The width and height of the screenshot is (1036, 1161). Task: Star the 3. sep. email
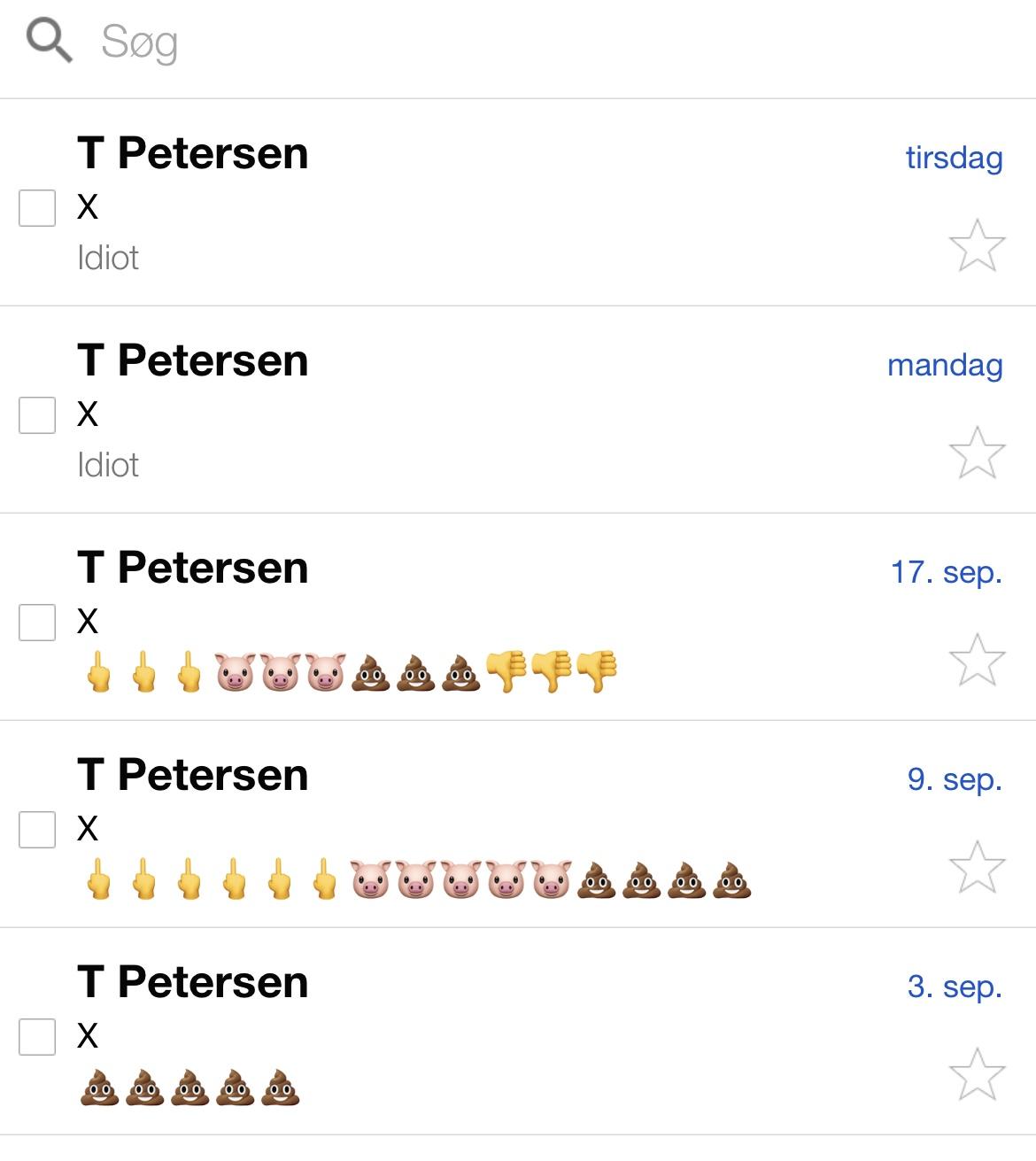point(977,1074)
